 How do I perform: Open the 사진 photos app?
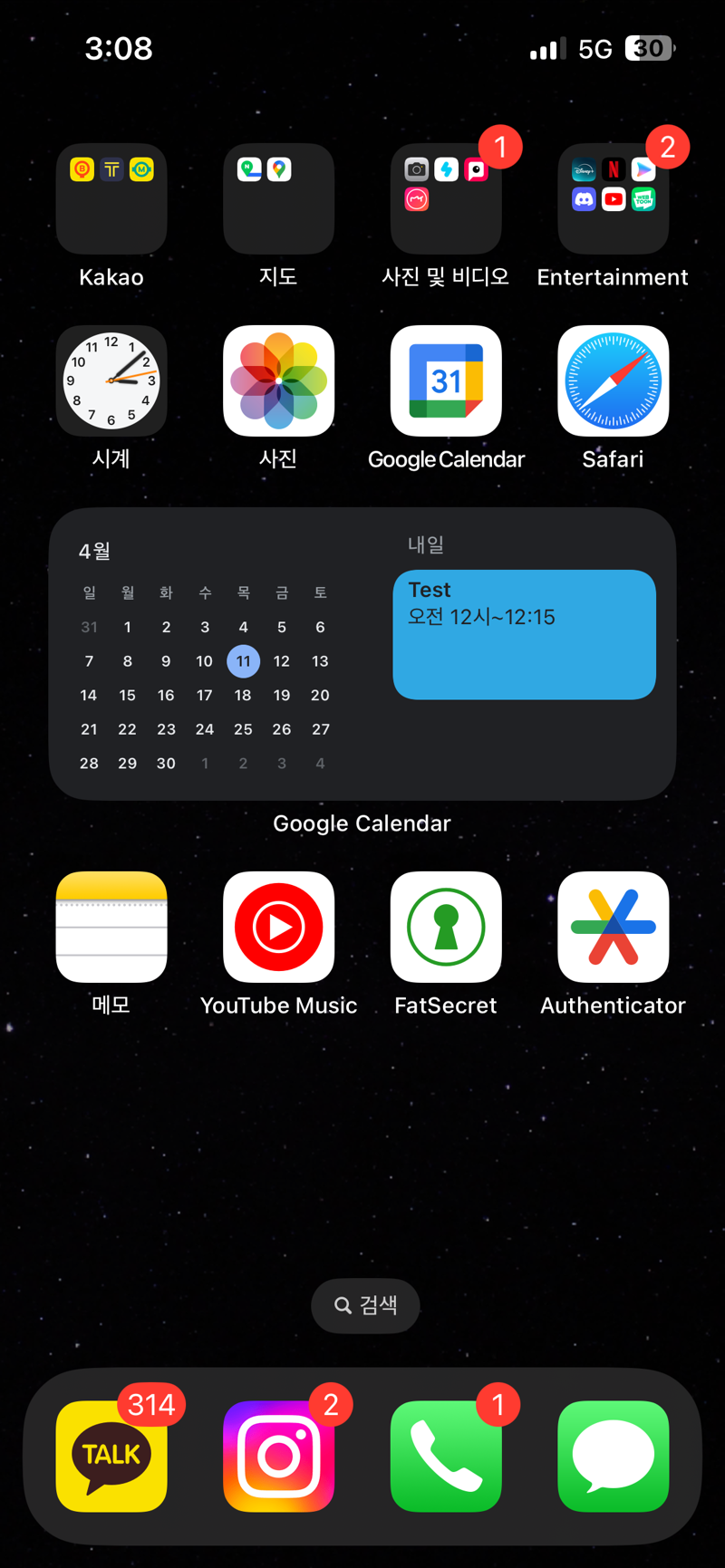278,381
